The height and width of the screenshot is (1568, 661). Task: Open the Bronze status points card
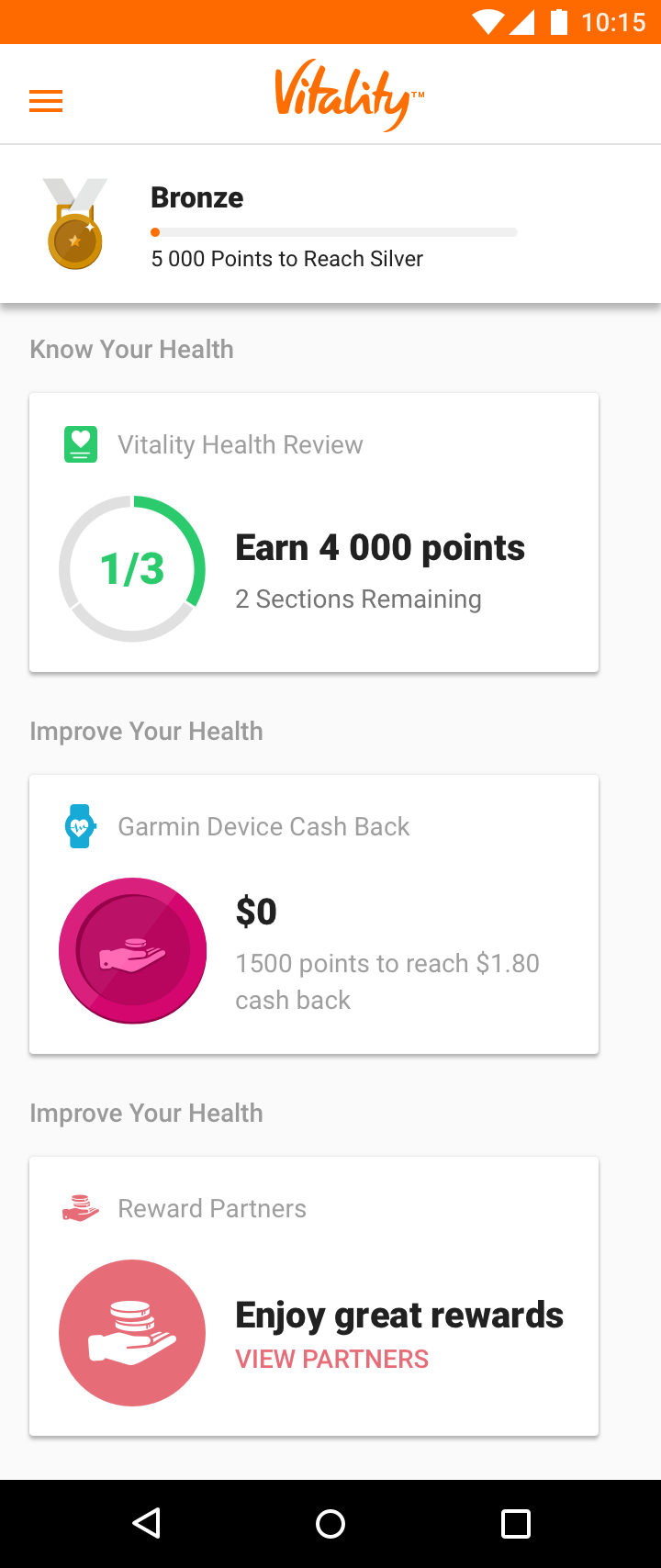330,225
